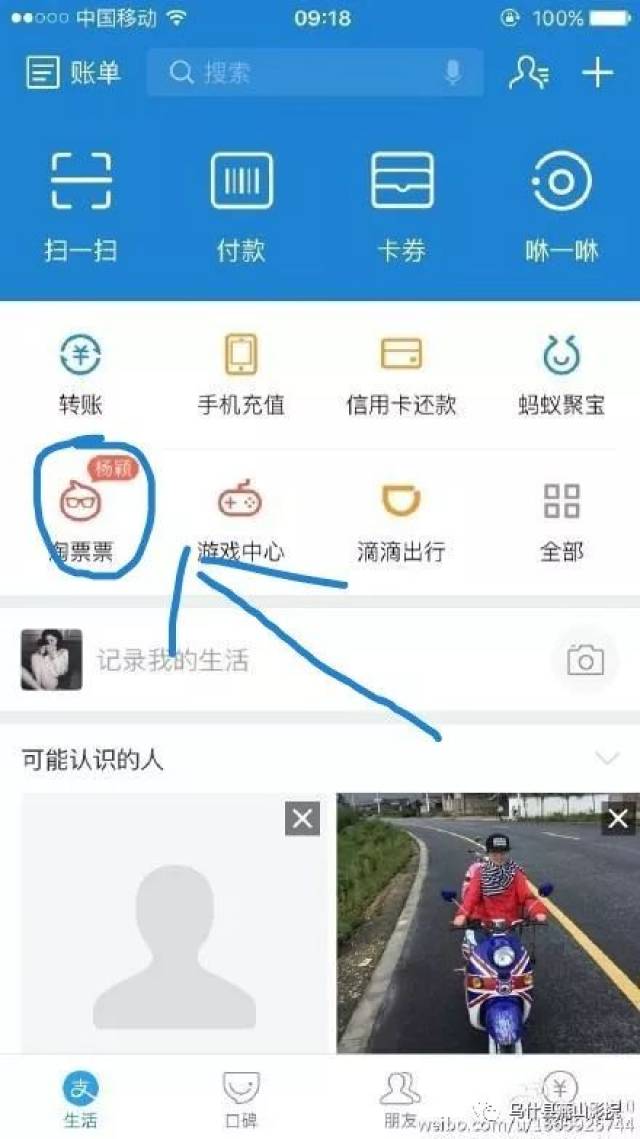Open the contacts icon in top bar

tap(528, 73)
